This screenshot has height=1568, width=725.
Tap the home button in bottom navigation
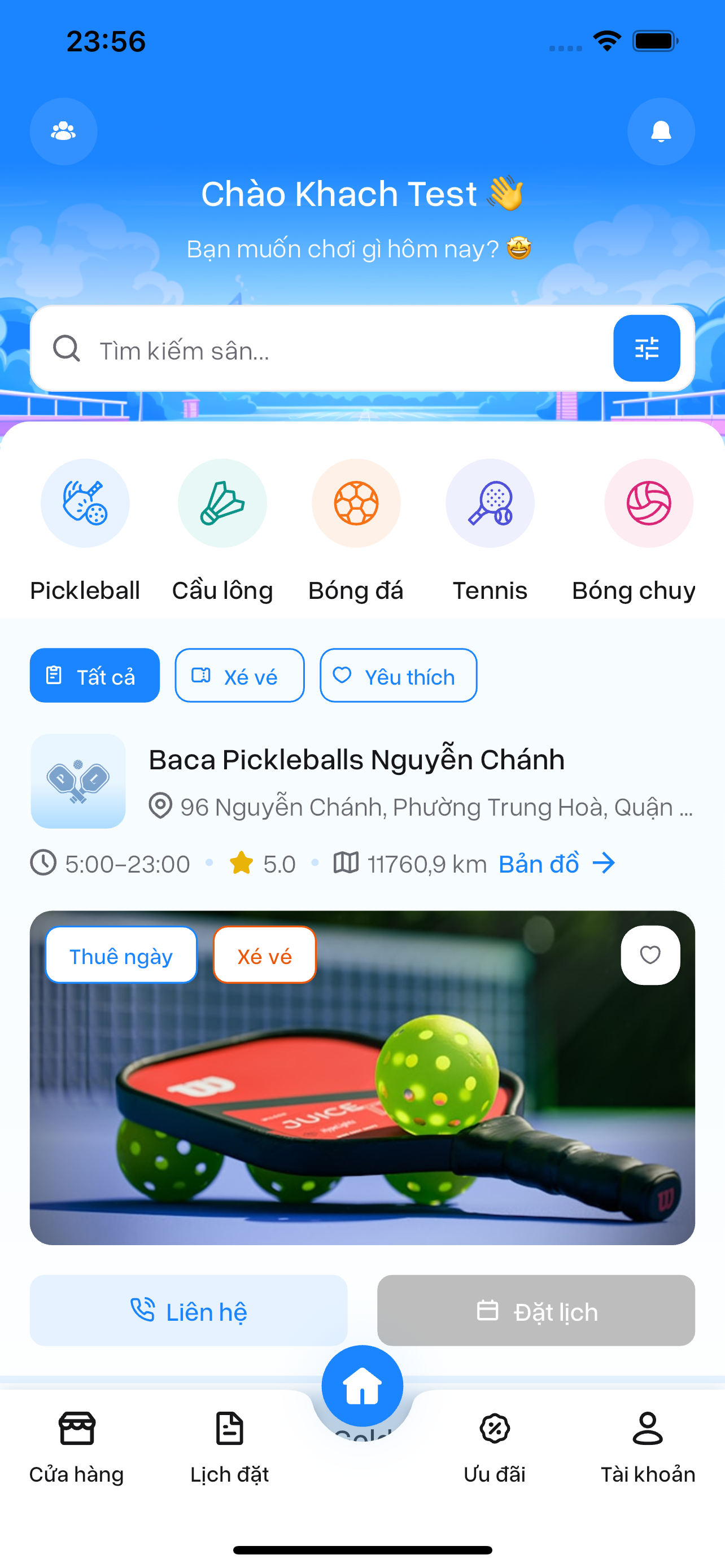362,1385
